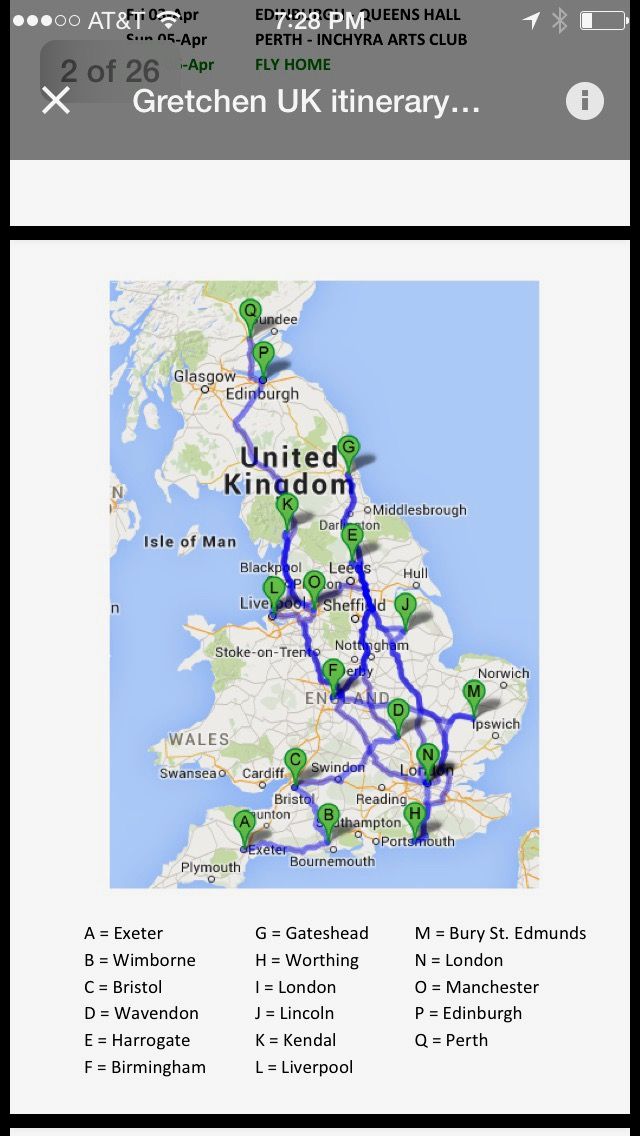Close the Gretchen UK itinerary document
This screenshot has height=1136, width=640.
tap(56, 100)
